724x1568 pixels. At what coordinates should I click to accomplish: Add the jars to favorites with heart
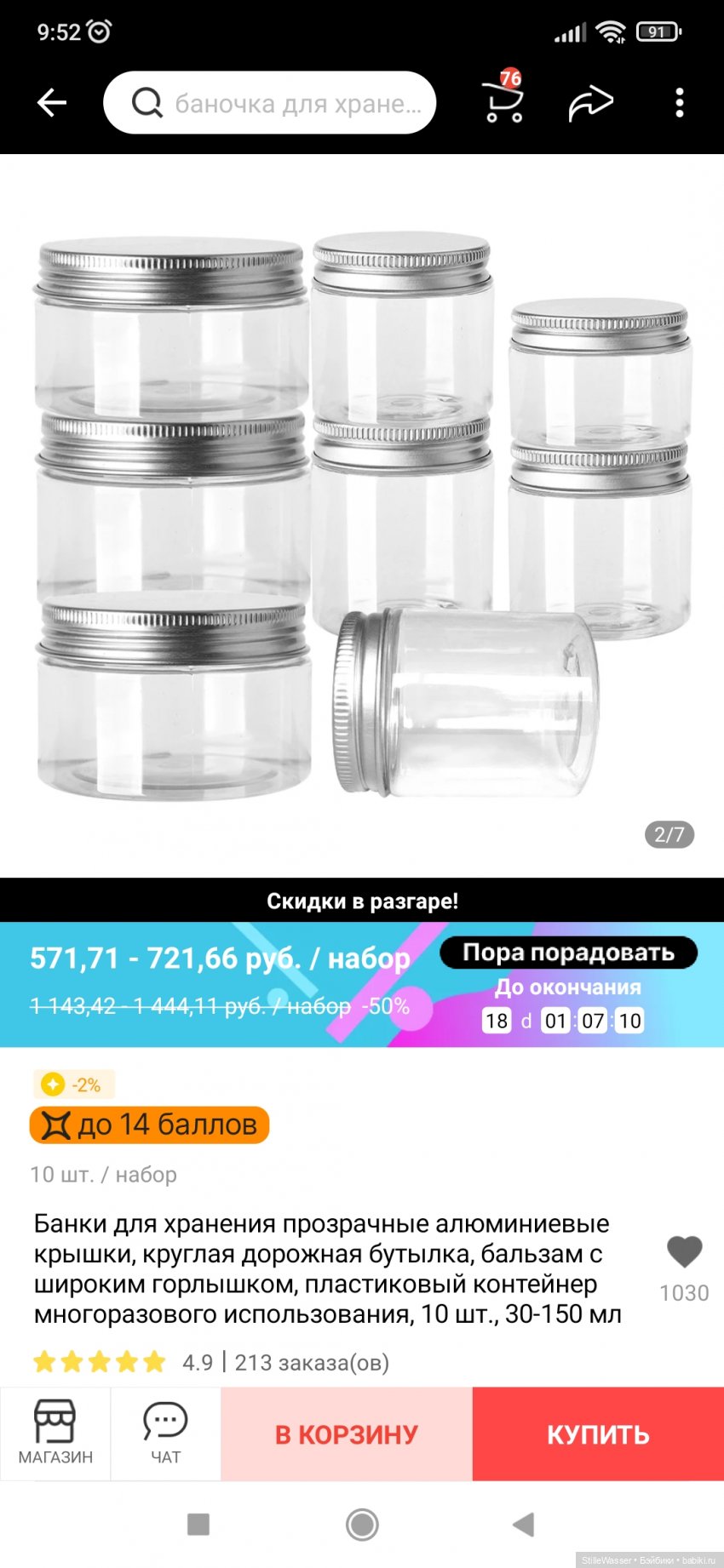[x=684, y=1252]
